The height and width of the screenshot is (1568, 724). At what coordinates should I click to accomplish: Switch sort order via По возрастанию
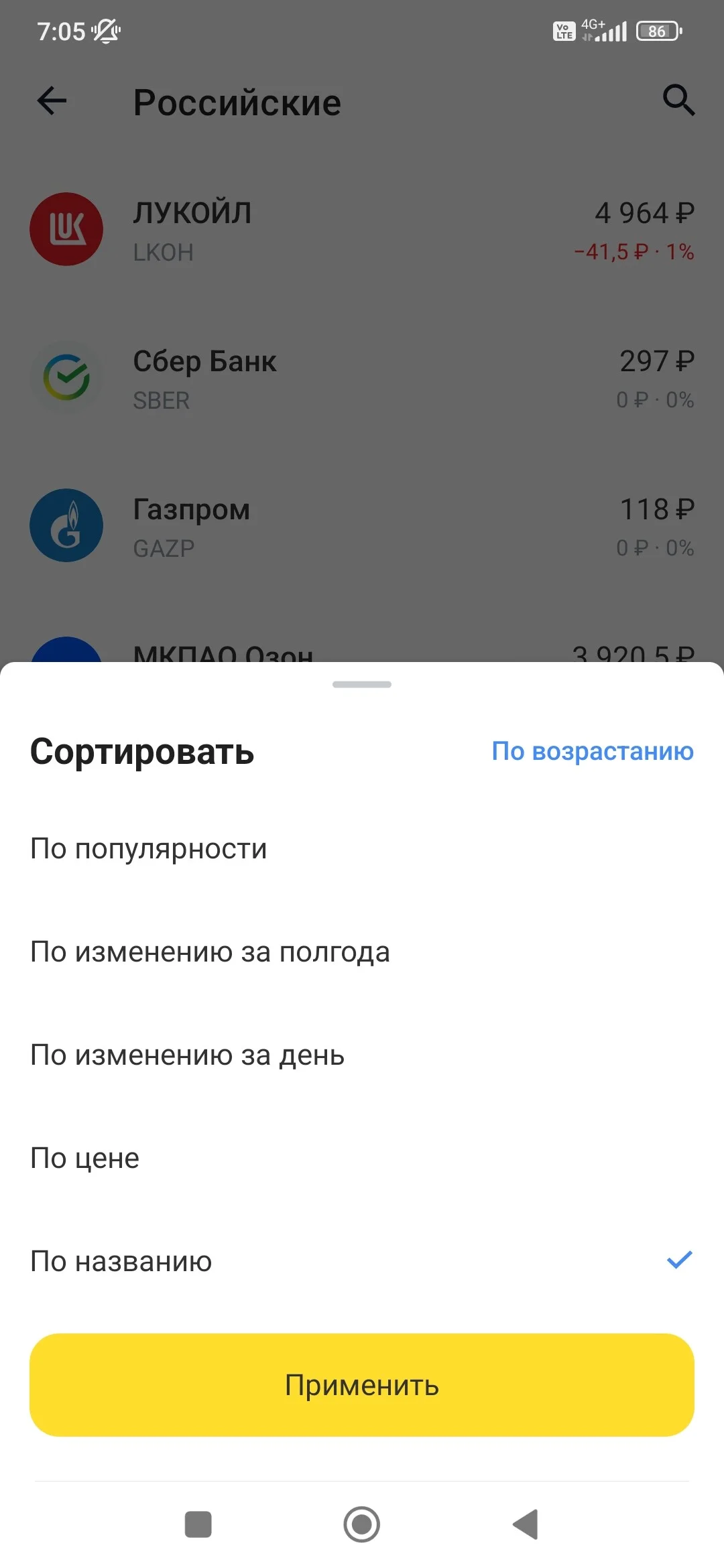pyautogui.click(x=593, y=751)
